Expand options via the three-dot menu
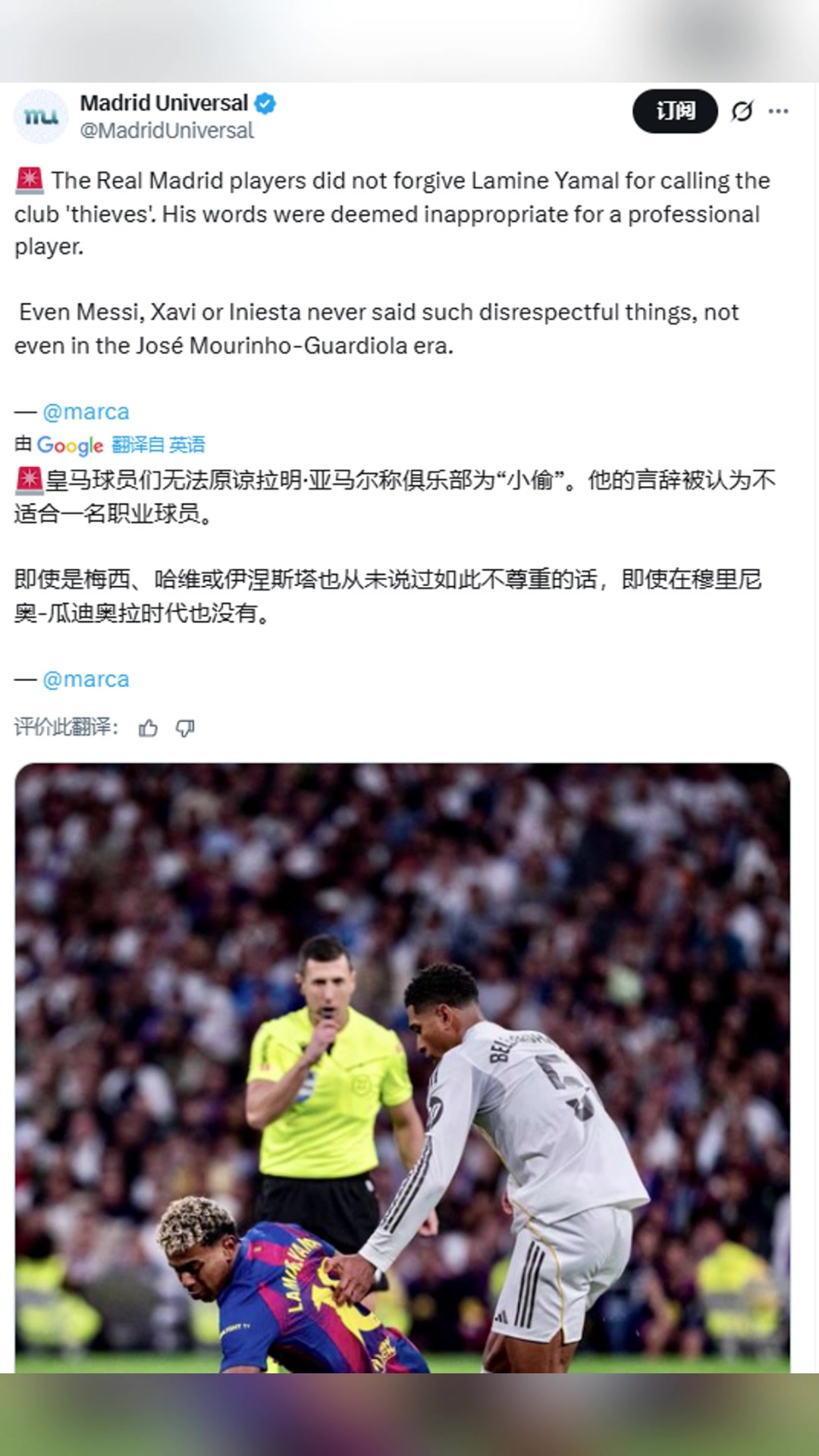 pyautogui.click(x=777, y=111)
